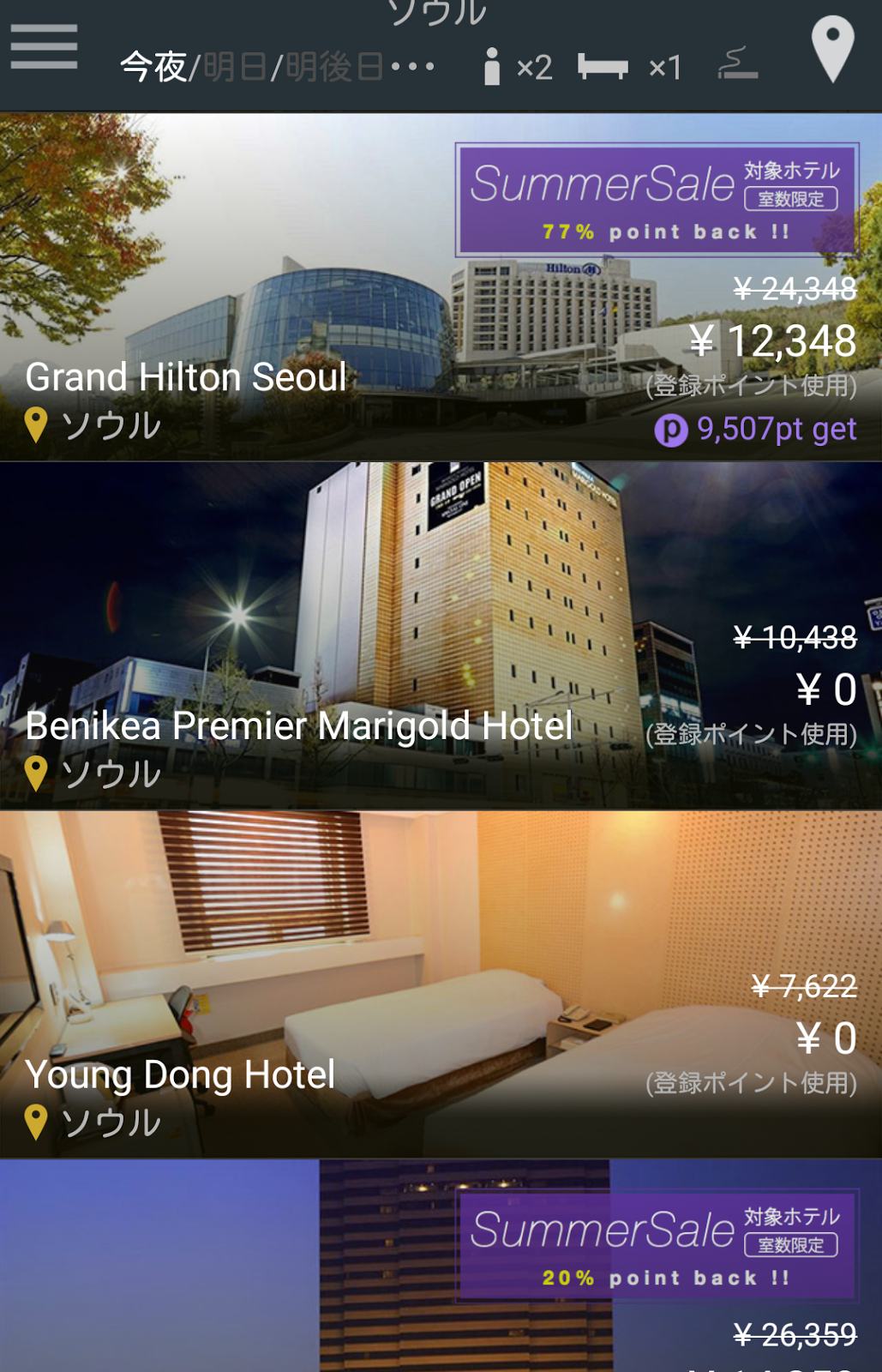Change the stay date from 今夜
Viewport: 882px width, 1372px height.
coord(276,66)
